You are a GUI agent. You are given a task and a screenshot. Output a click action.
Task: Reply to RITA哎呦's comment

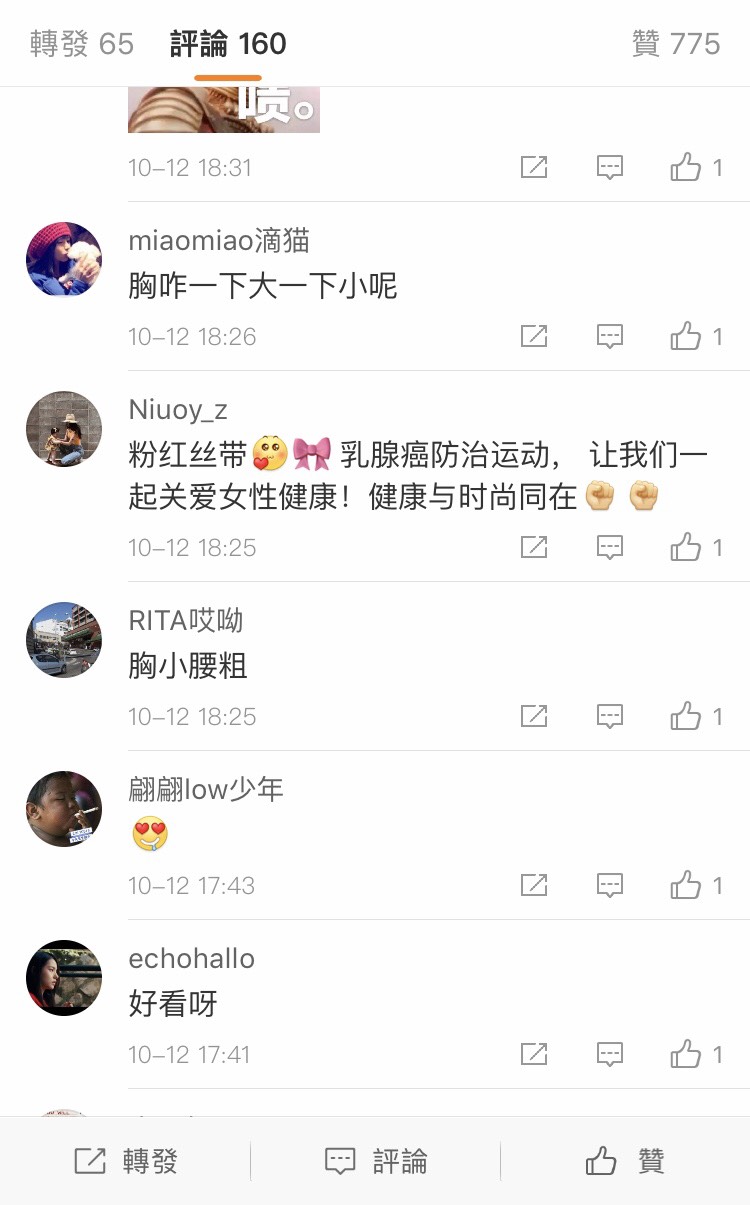(610, 717)
